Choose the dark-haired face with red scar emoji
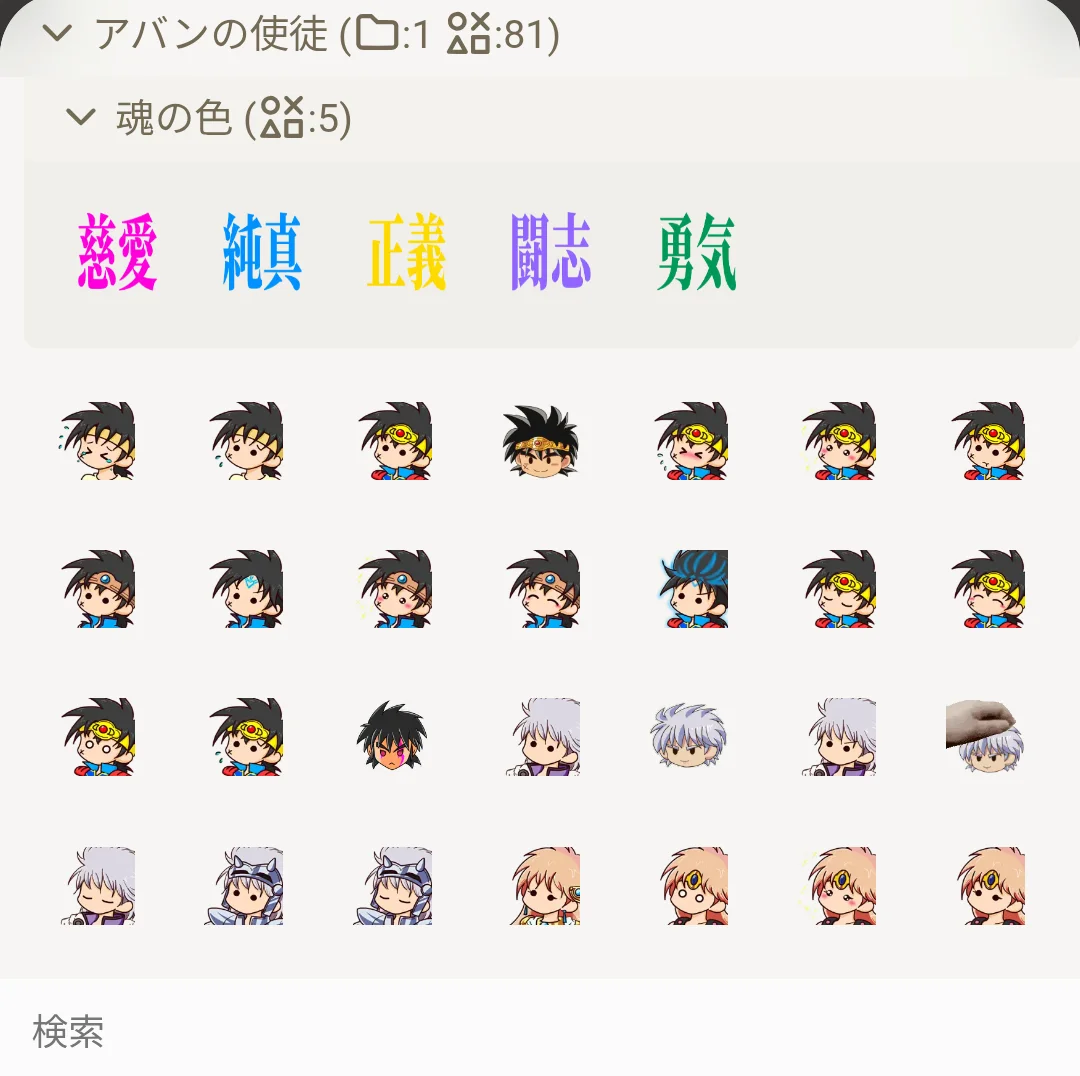The width and height of the screenshot is (1080, 1076). [393, 737]
